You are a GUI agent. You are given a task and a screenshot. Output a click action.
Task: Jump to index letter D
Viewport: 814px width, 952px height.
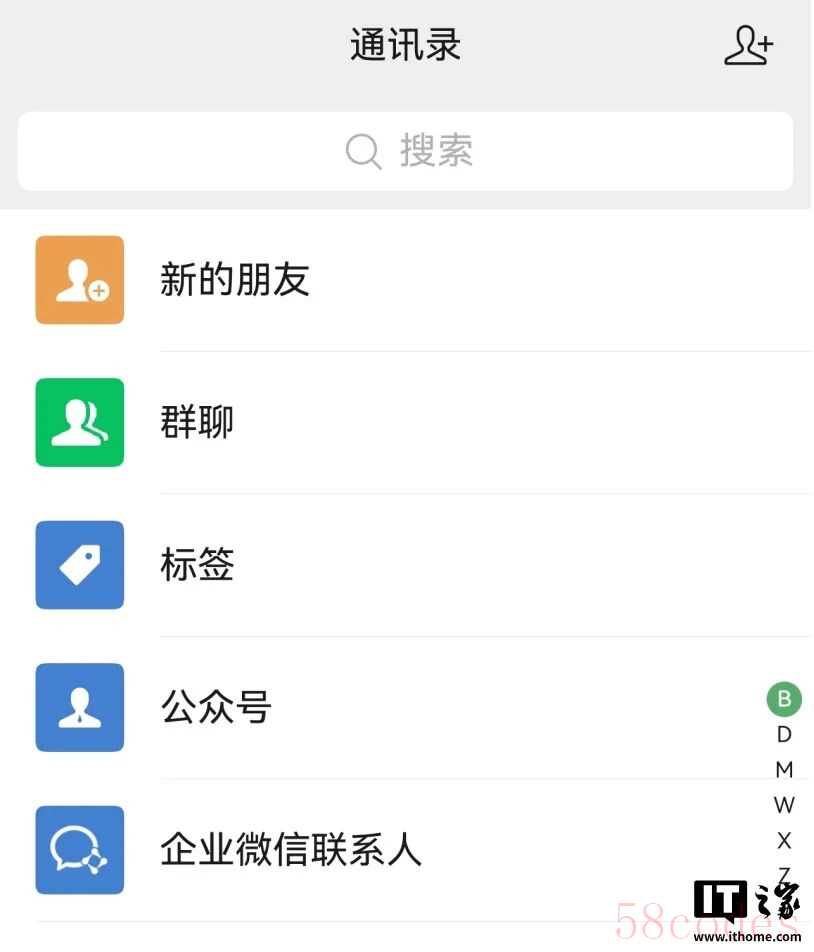(x=784, y=734)
